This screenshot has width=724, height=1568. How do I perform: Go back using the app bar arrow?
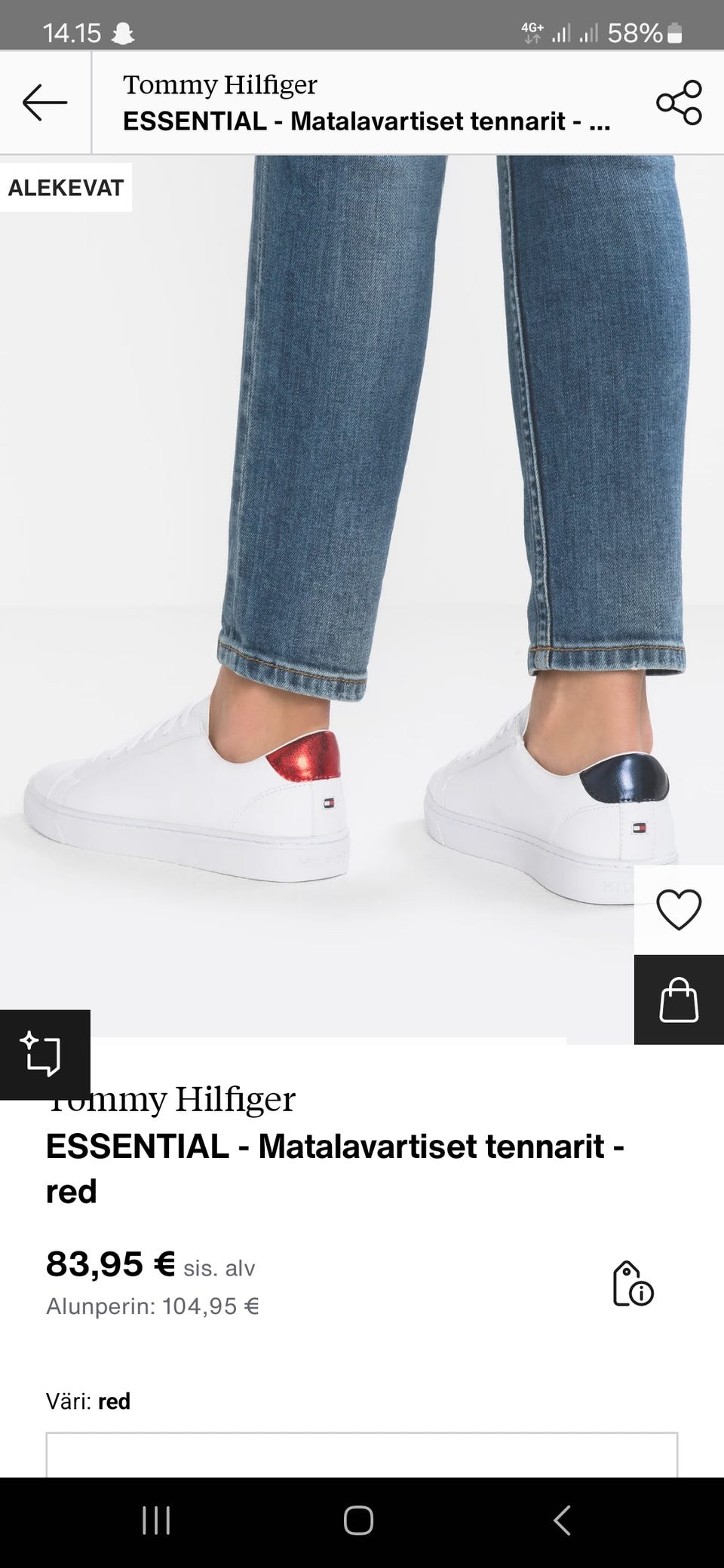click(45, 103)
